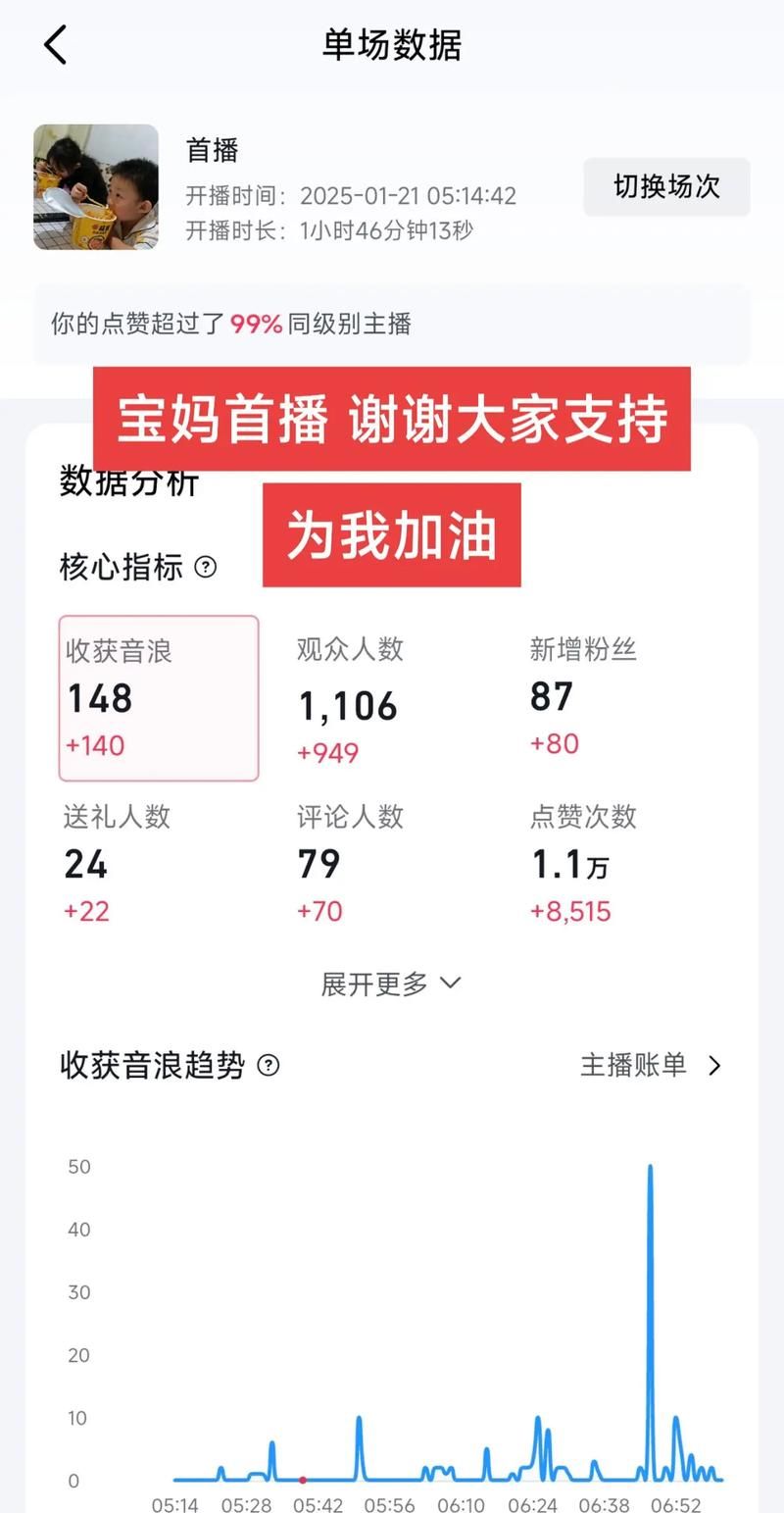Open the help icon next to 核心指标

206,567
